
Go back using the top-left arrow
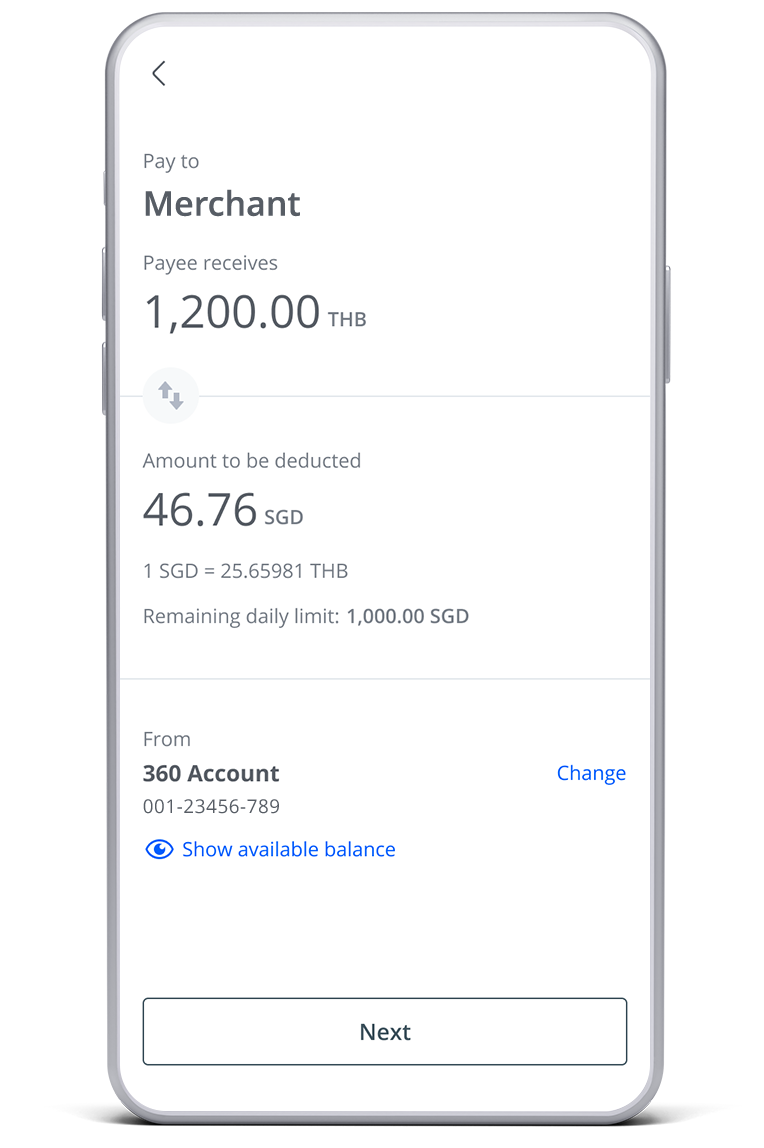[x=158, y=73]
